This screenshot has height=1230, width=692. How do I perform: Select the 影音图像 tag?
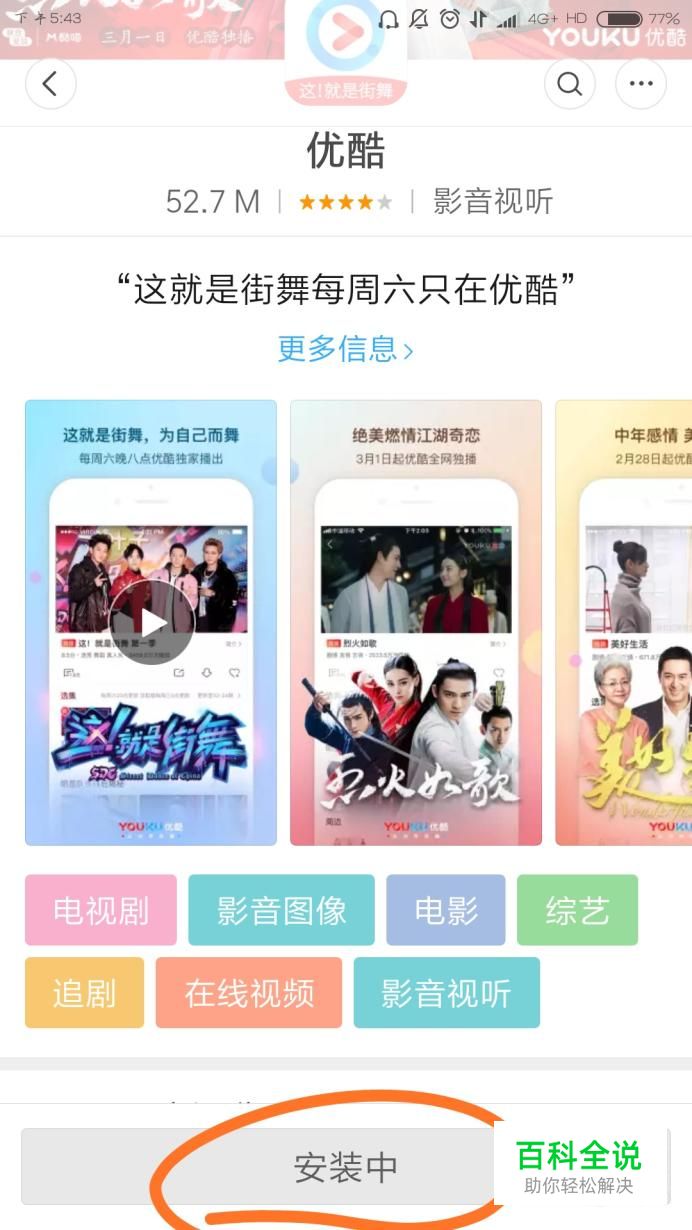coord(281,910)
